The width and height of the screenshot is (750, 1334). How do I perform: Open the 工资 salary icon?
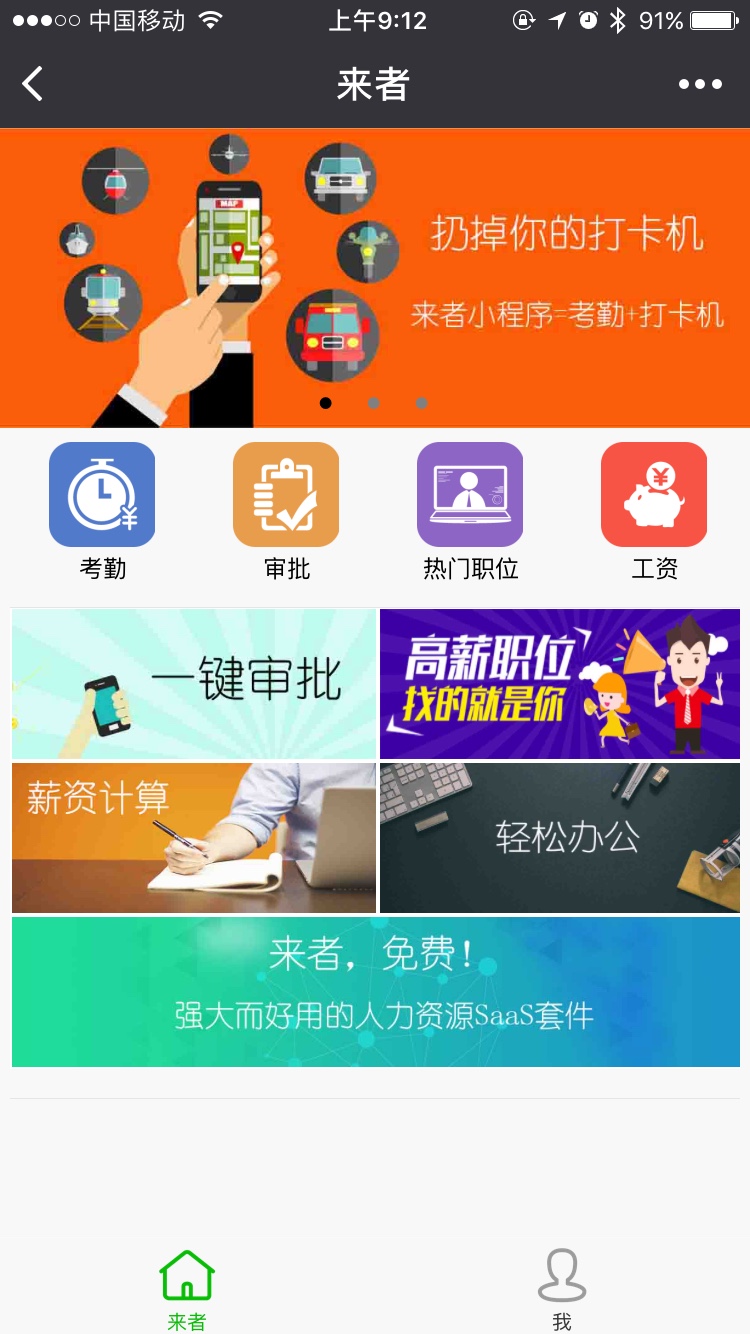[654, 495]
